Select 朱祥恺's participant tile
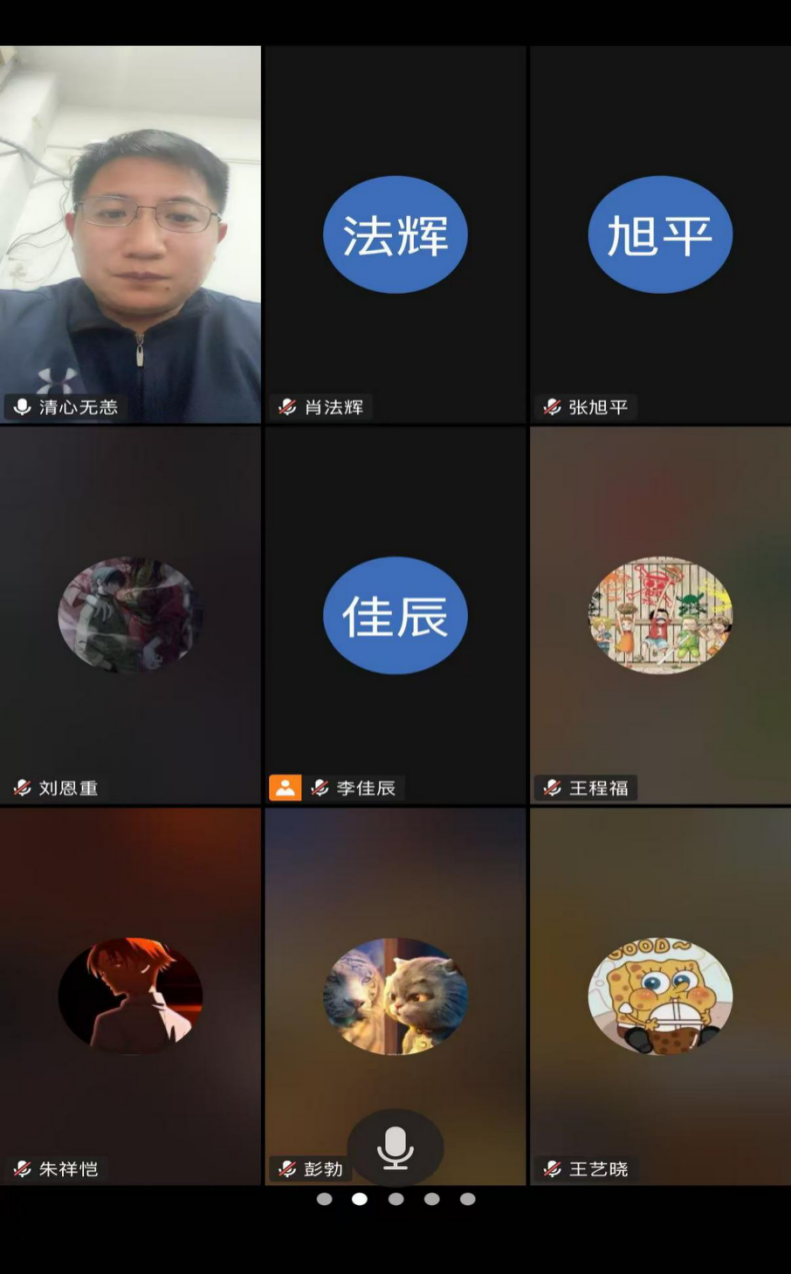Screen dimensions: 791x1274 click(130, 996)
